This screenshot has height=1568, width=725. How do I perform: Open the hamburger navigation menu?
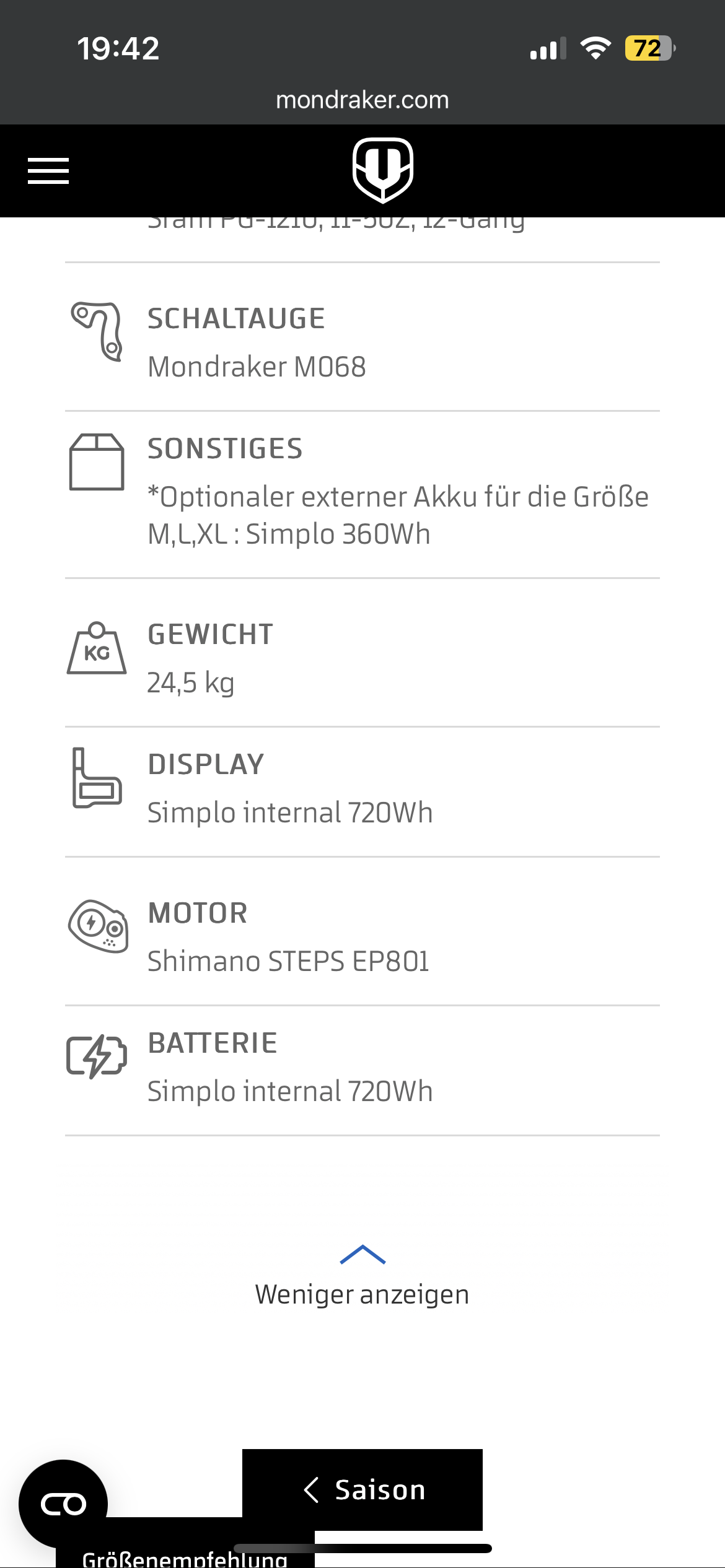48,171
